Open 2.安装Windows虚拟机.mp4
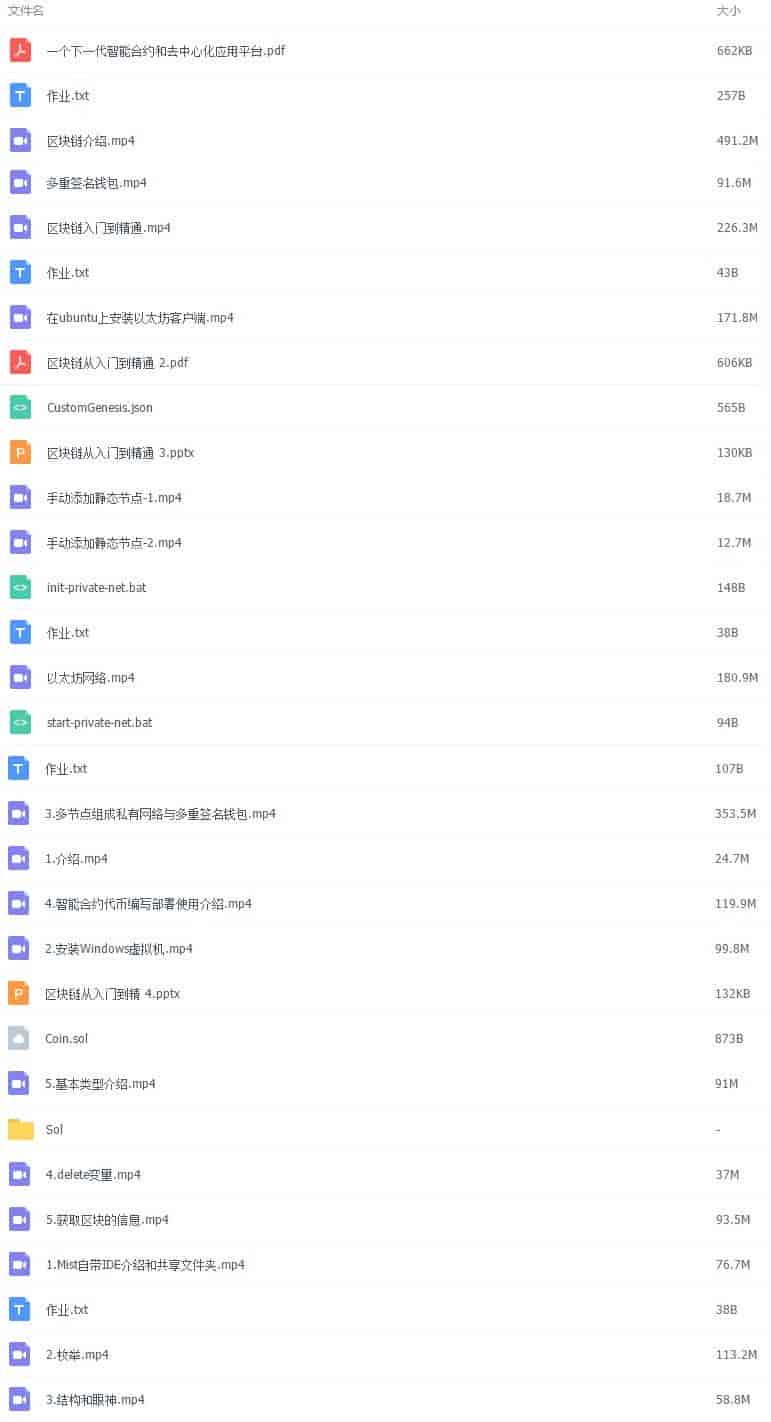The width and height of the screenshot is (771, 1422). 118,949
